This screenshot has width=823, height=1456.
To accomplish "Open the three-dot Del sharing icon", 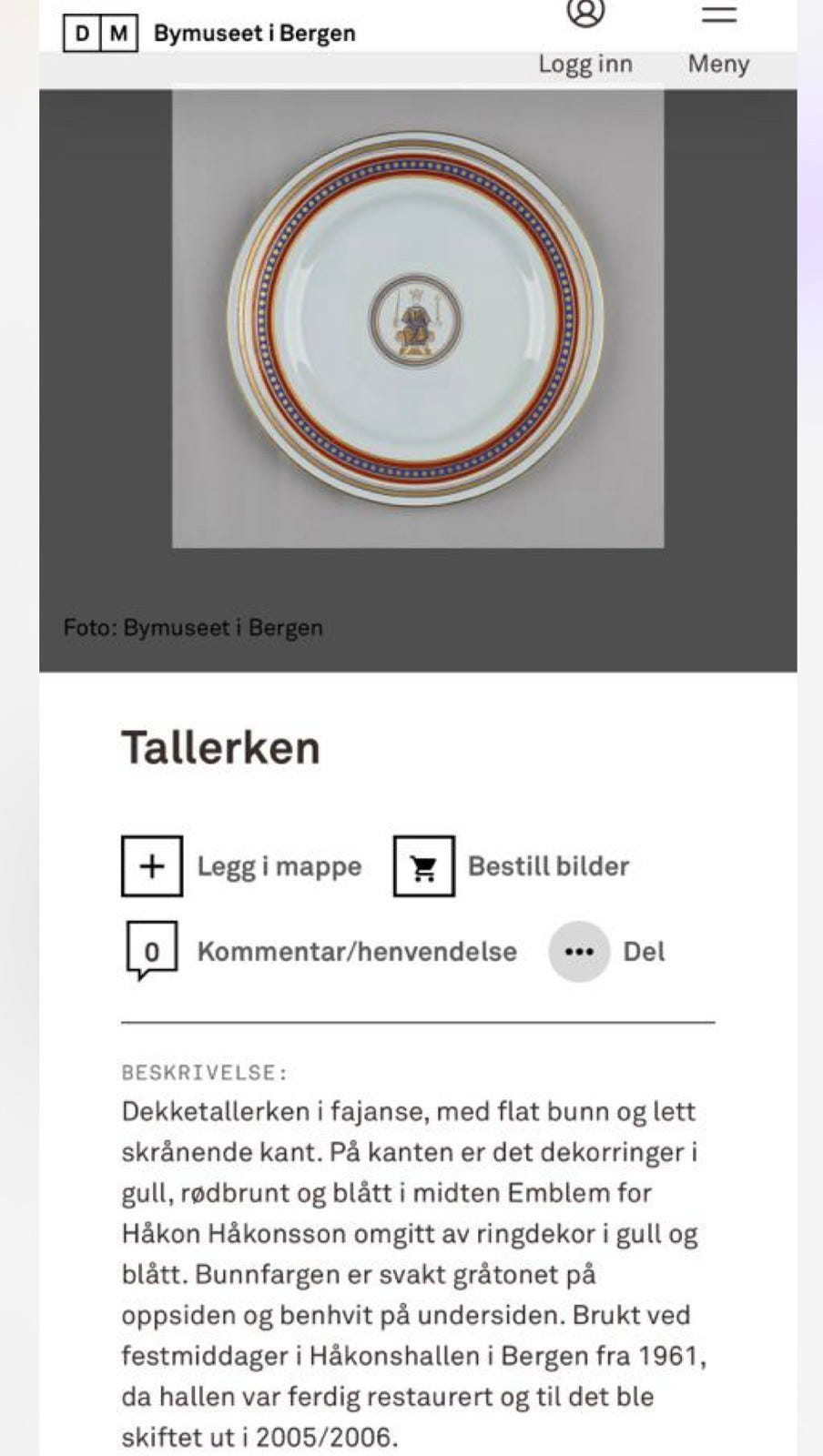I will [x=580, y=949].
